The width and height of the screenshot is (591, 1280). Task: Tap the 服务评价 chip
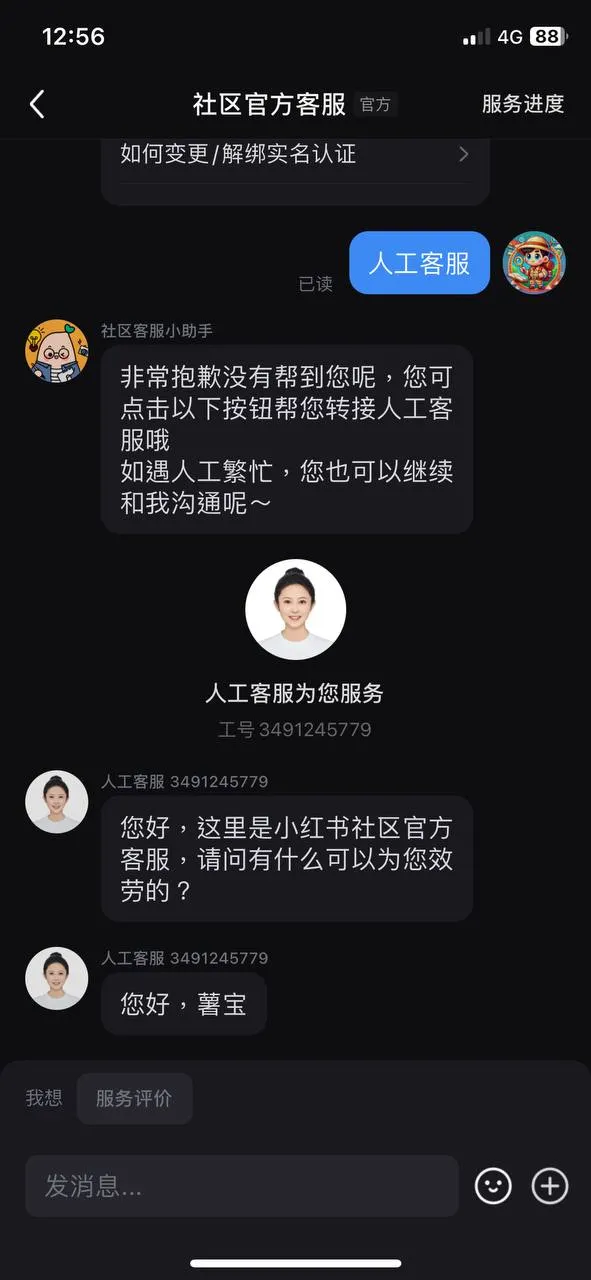tap(134, 1098)
